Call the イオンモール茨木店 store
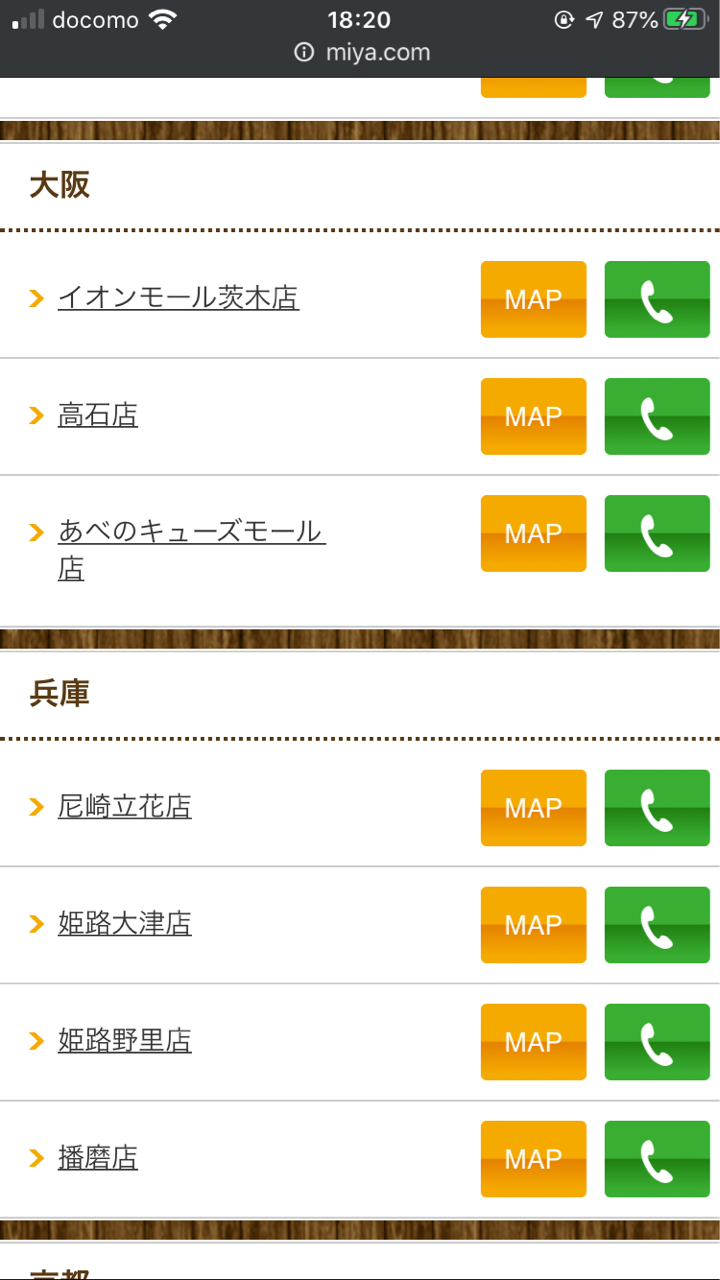The image size is (720, 1280). [x=657, y=299]
